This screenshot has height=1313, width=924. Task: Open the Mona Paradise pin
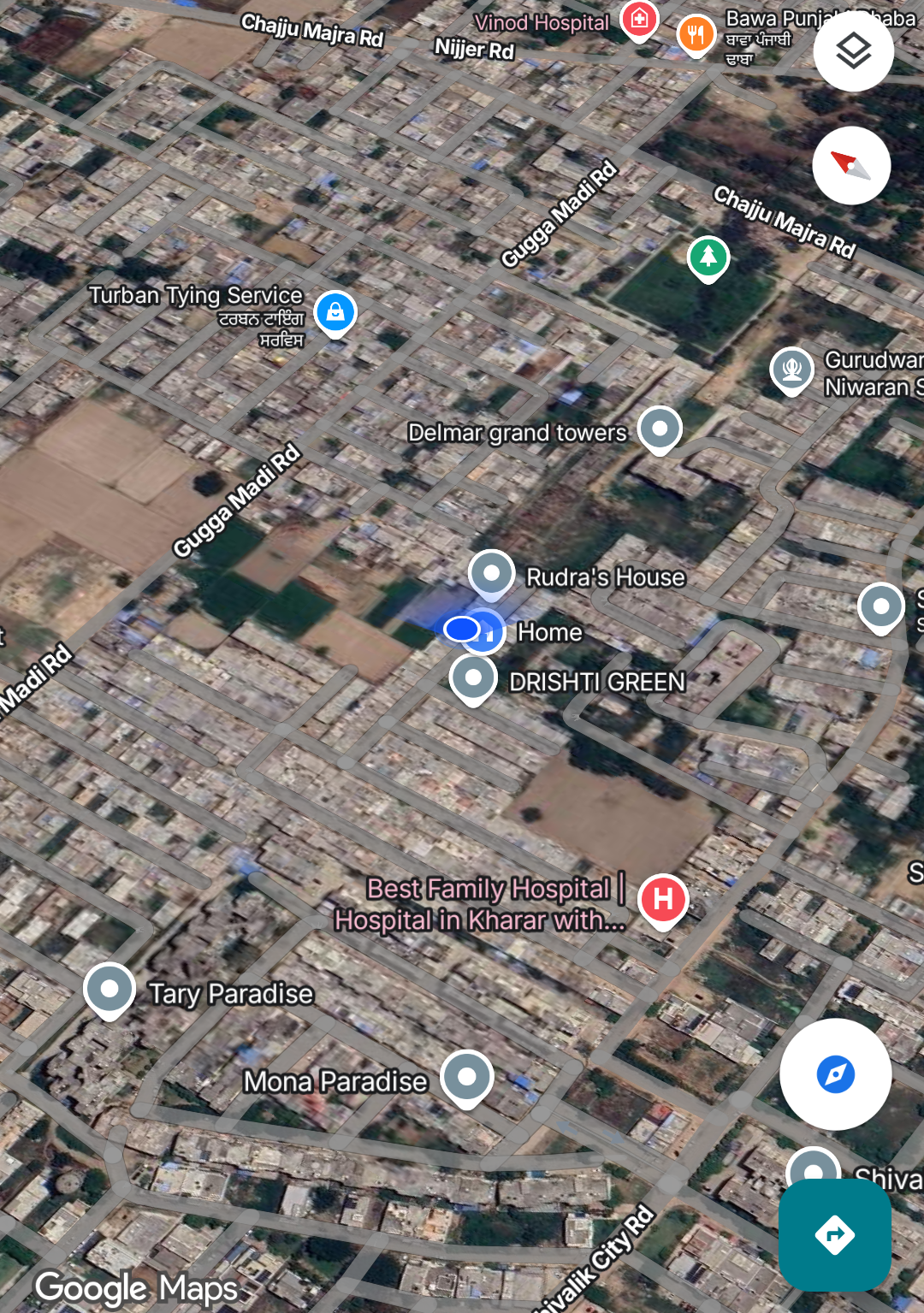[467, 1076]
